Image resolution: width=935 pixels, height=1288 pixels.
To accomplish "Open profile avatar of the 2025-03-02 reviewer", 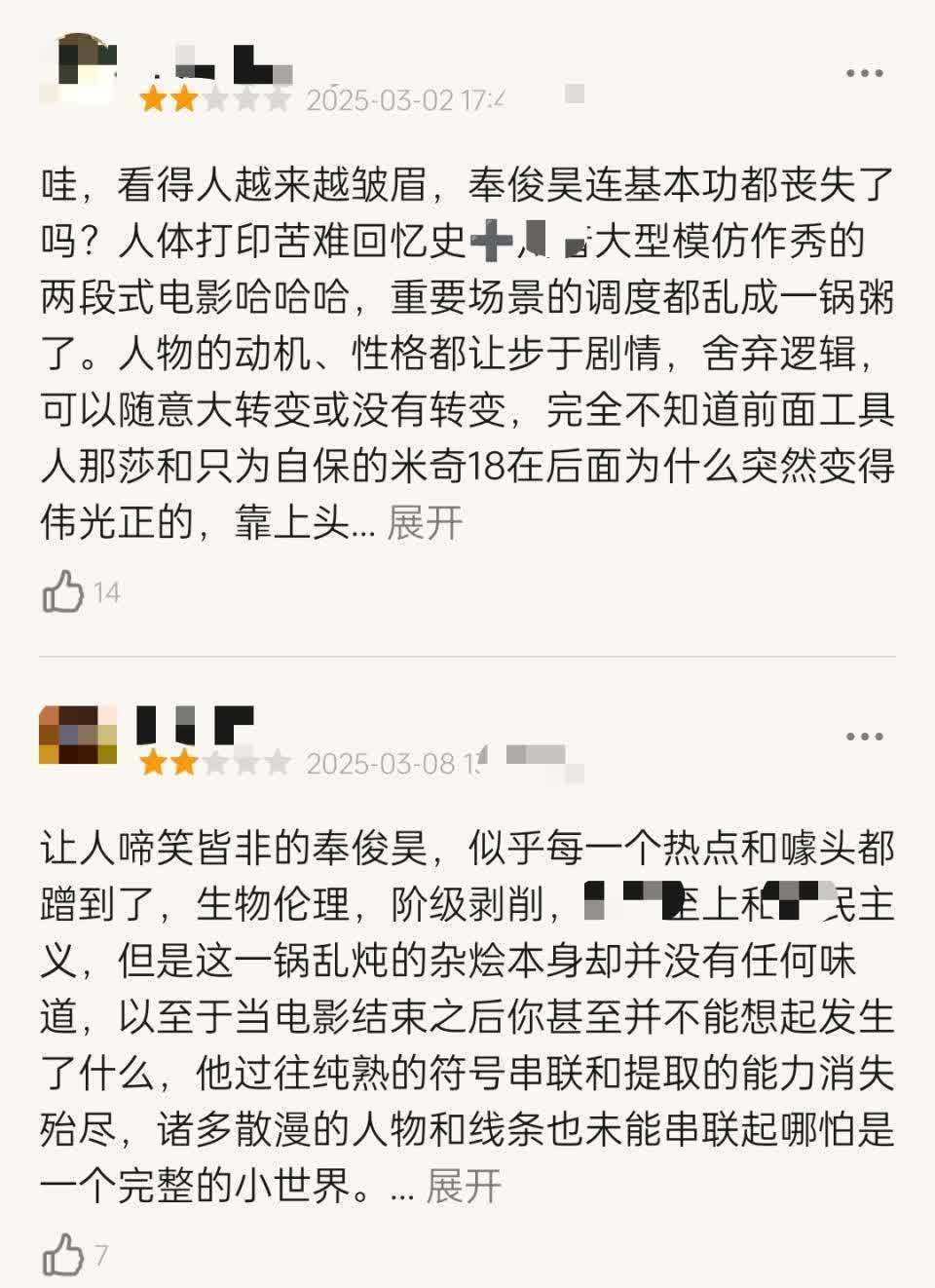I will coord(77,70).
